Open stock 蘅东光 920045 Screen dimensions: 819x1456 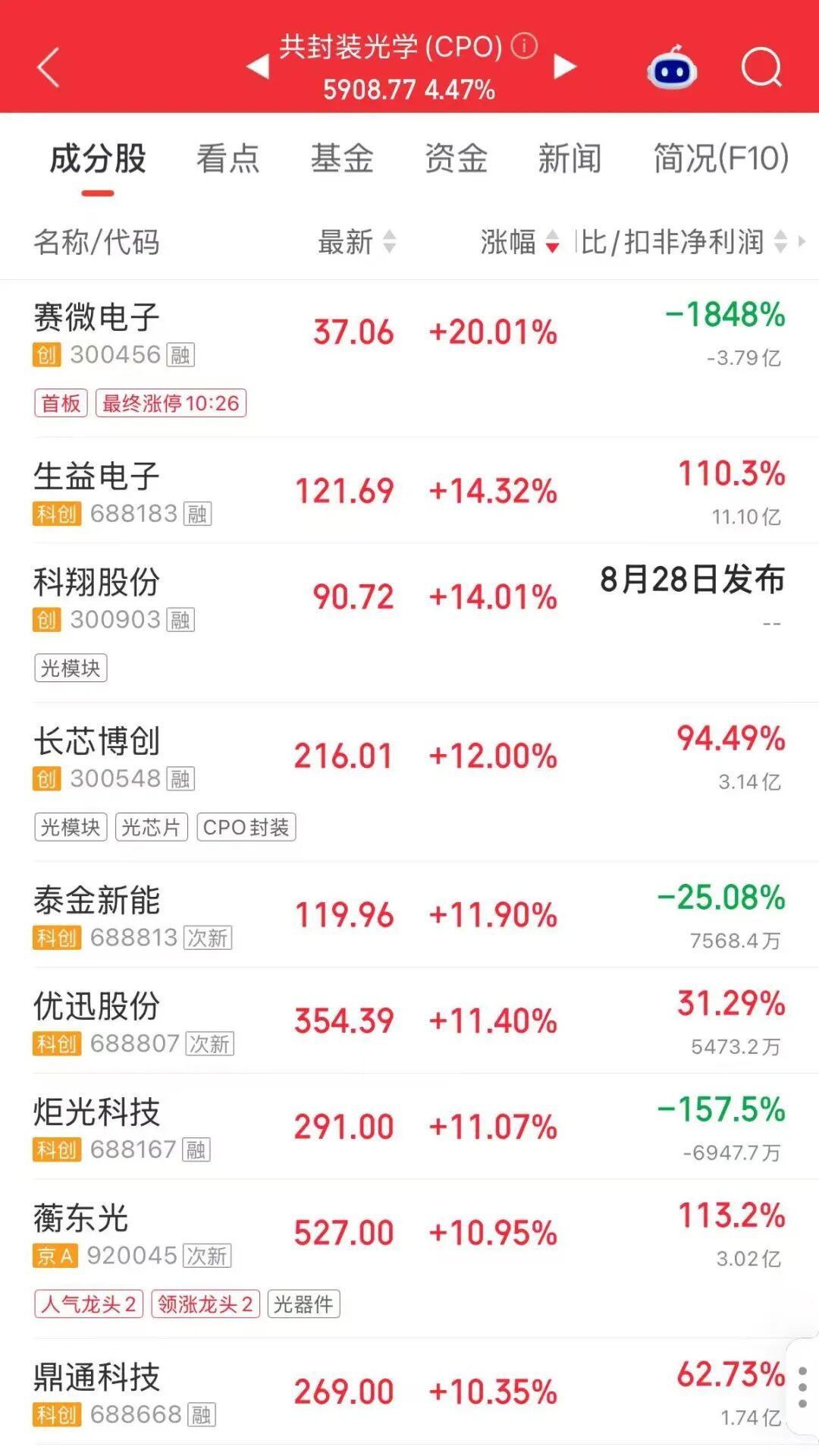tap(409, 1258)
